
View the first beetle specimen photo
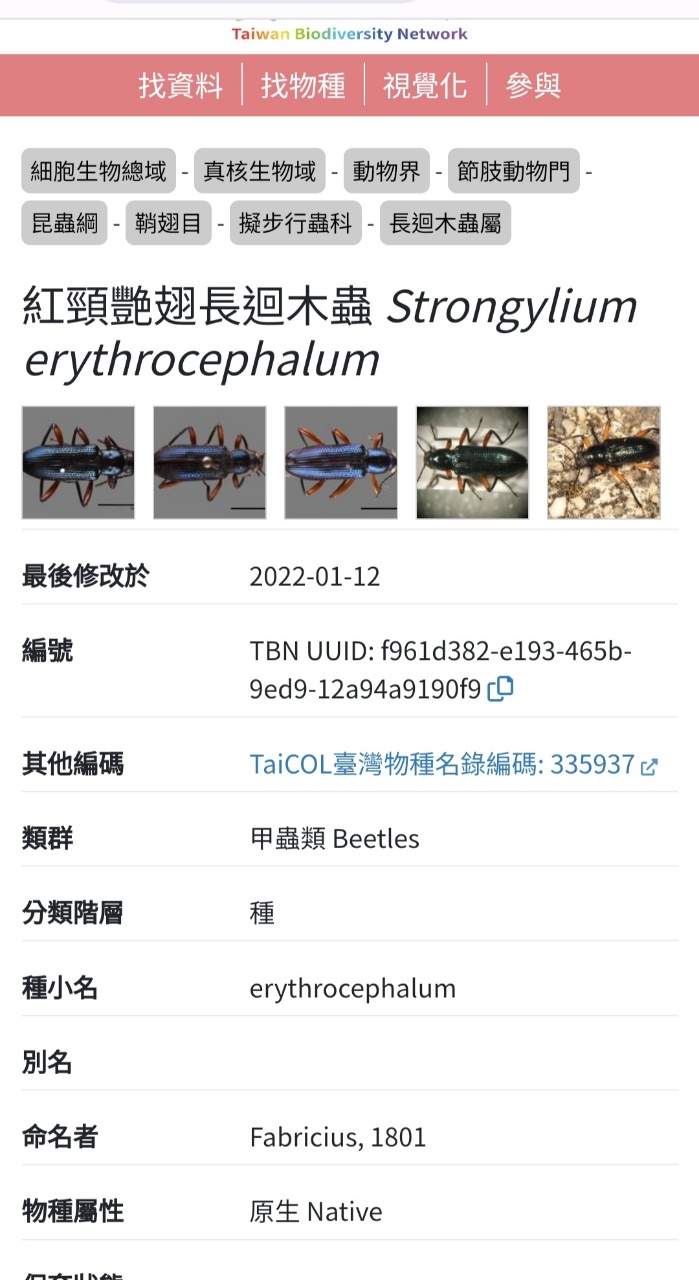[x=78, y=462]
